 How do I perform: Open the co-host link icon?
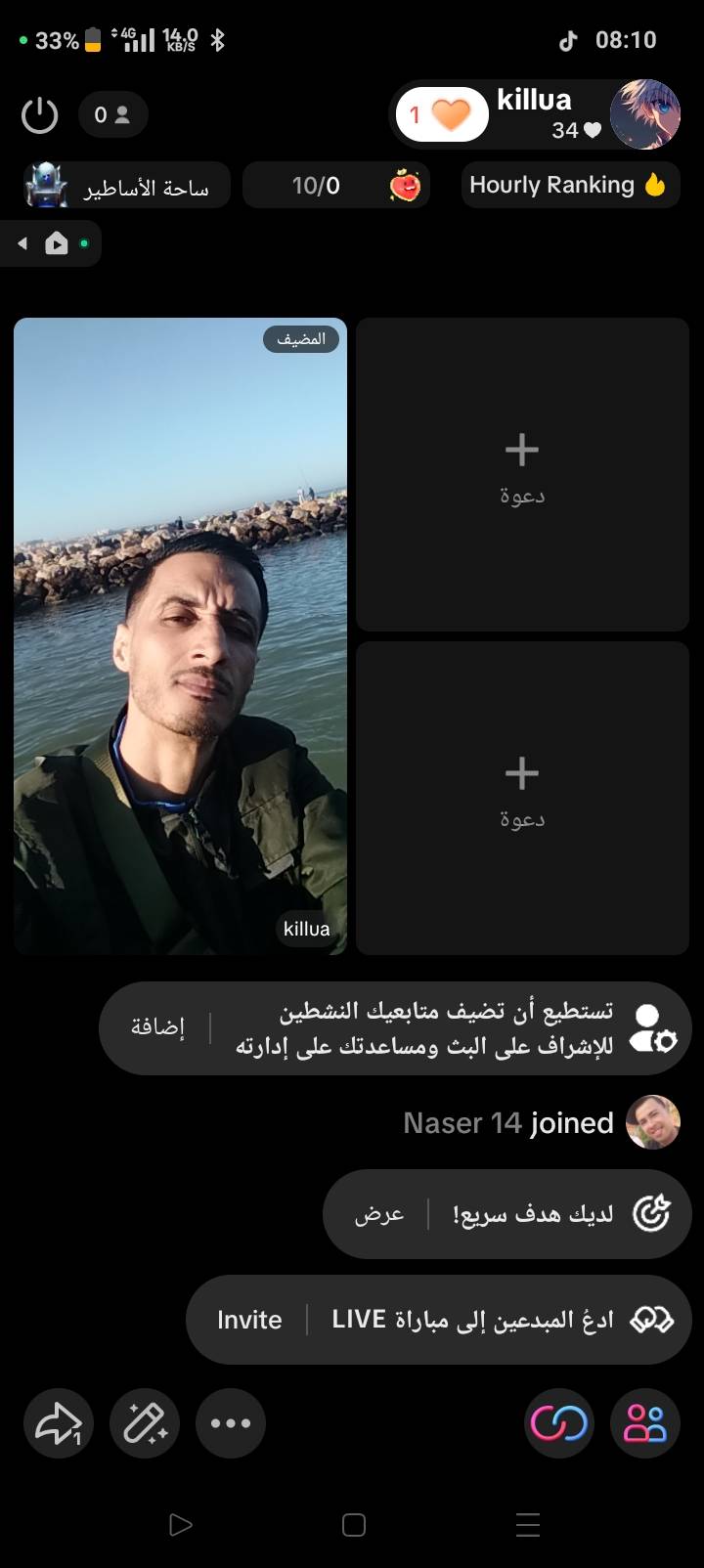pos(559,1423)
